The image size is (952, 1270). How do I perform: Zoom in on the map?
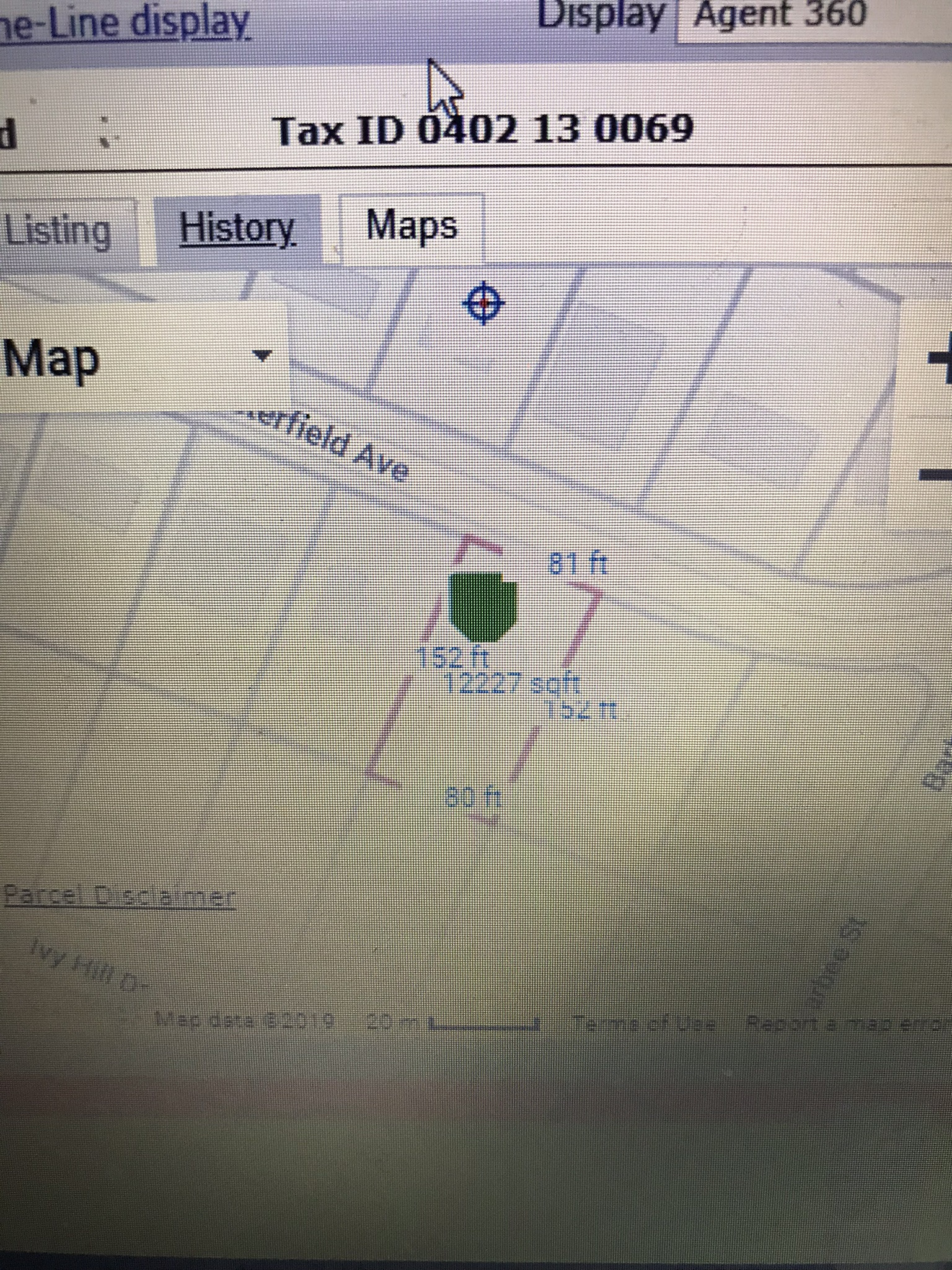pyautogui.click(x=940, y=358)
